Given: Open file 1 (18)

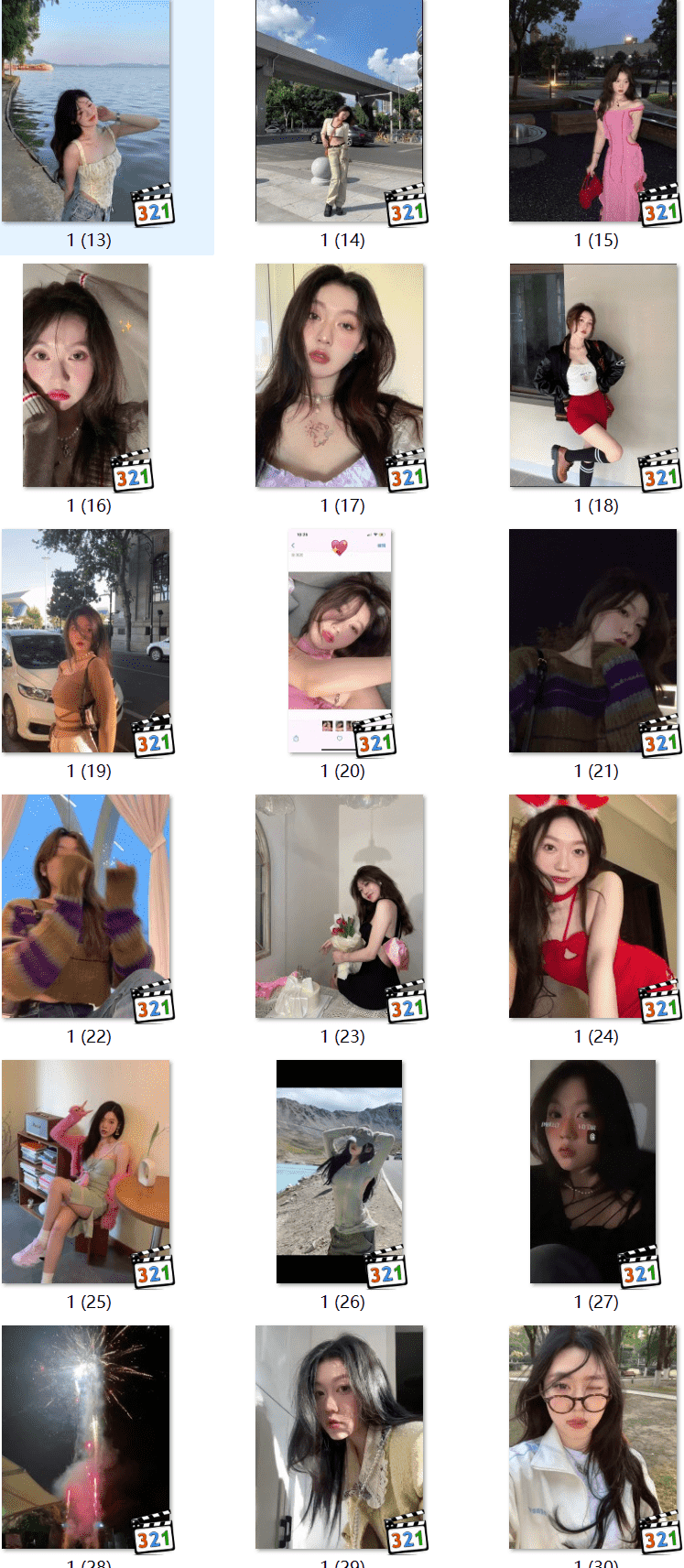Looking at the screenshot, I should pyautogui.click(x=593, y=375).
